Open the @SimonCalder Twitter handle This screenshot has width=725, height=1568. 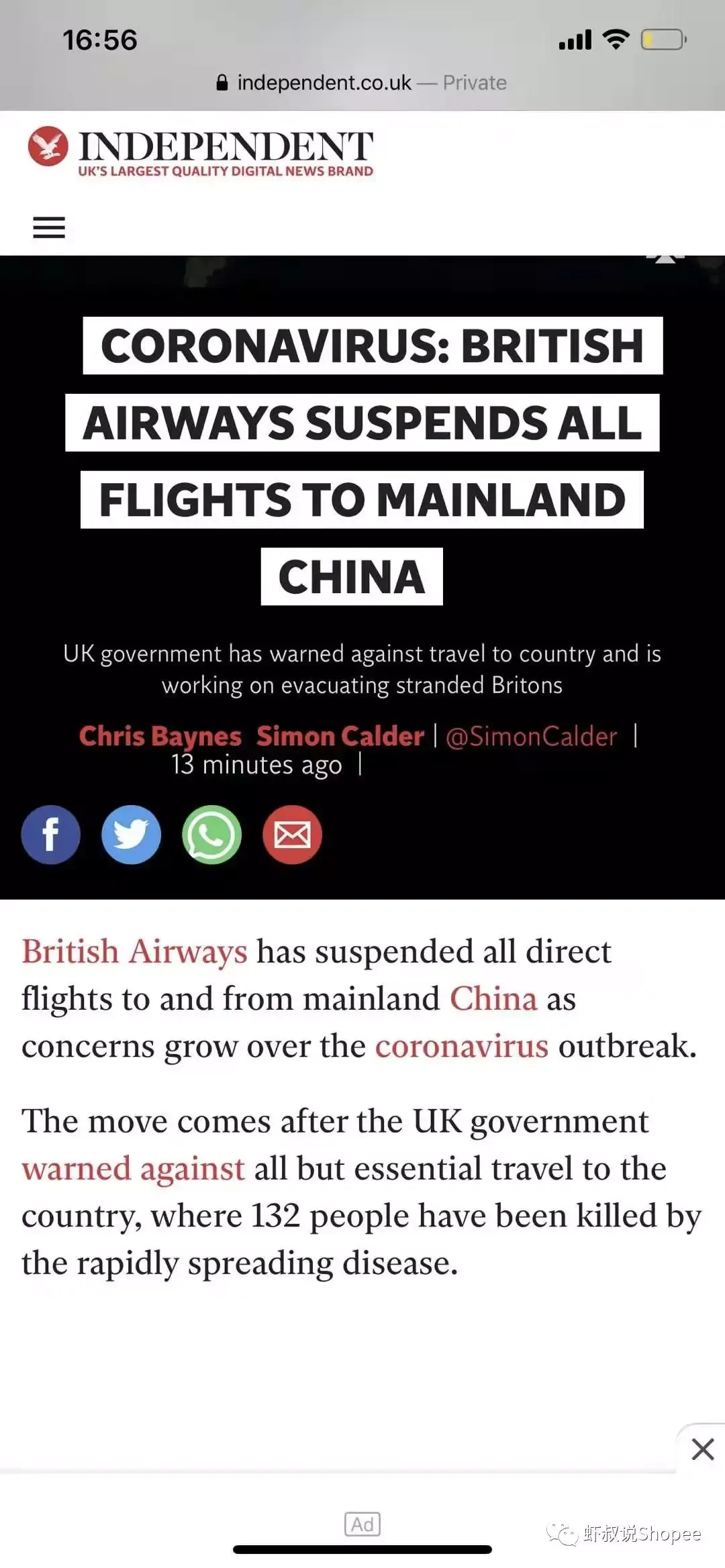pos(531,737)
